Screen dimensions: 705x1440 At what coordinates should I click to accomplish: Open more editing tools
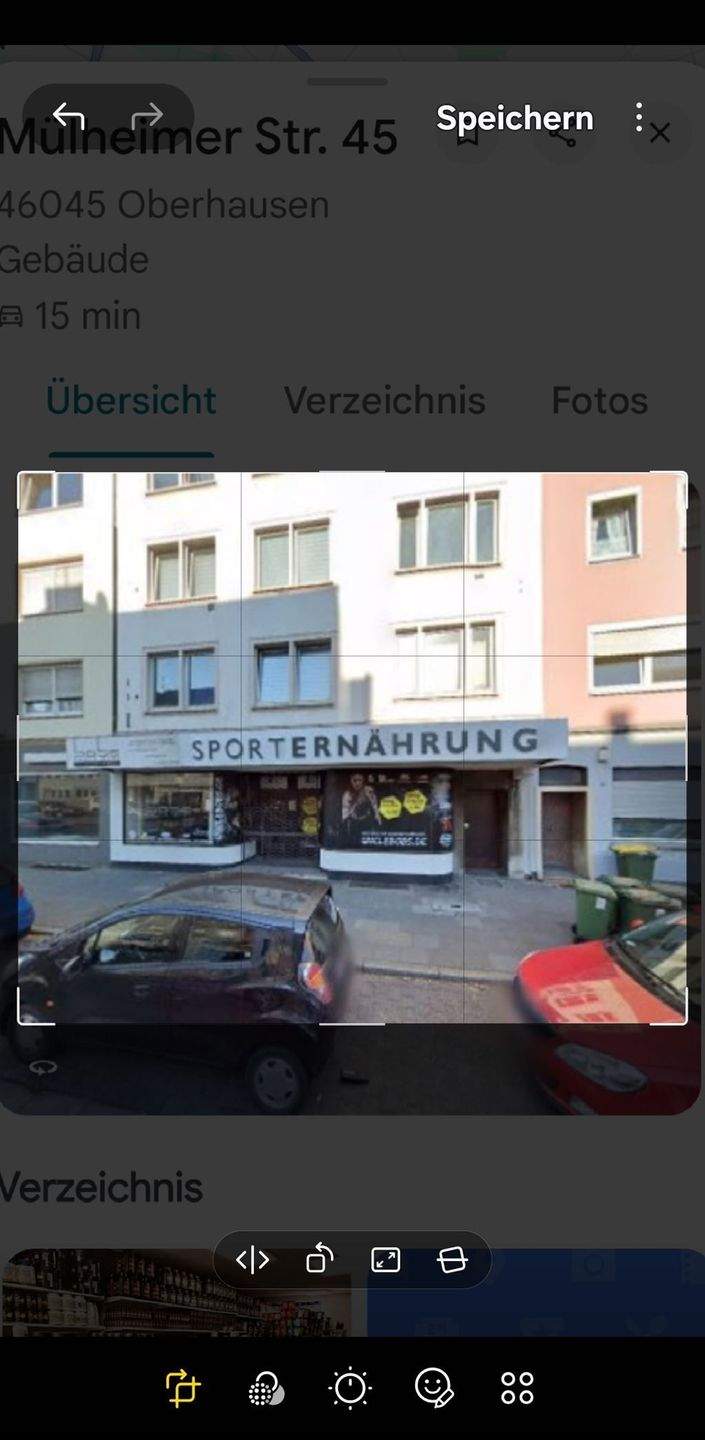pos(517,1388)
